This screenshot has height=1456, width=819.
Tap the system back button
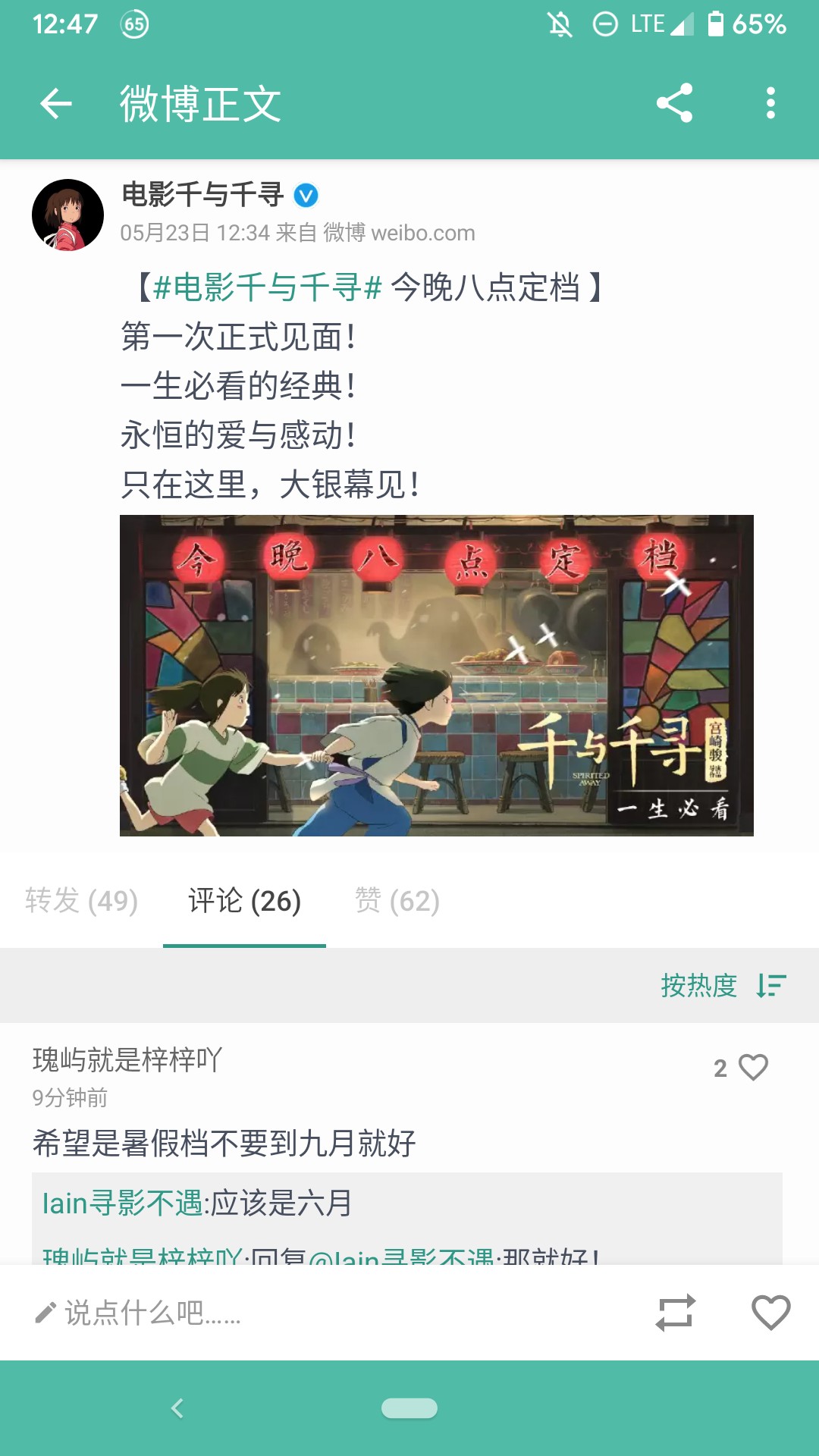177,1408
